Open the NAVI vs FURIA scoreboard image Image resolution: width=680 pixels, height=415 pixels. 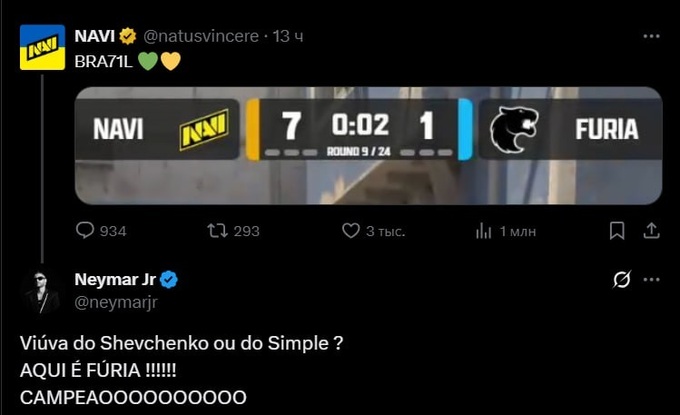coord(367,145)
